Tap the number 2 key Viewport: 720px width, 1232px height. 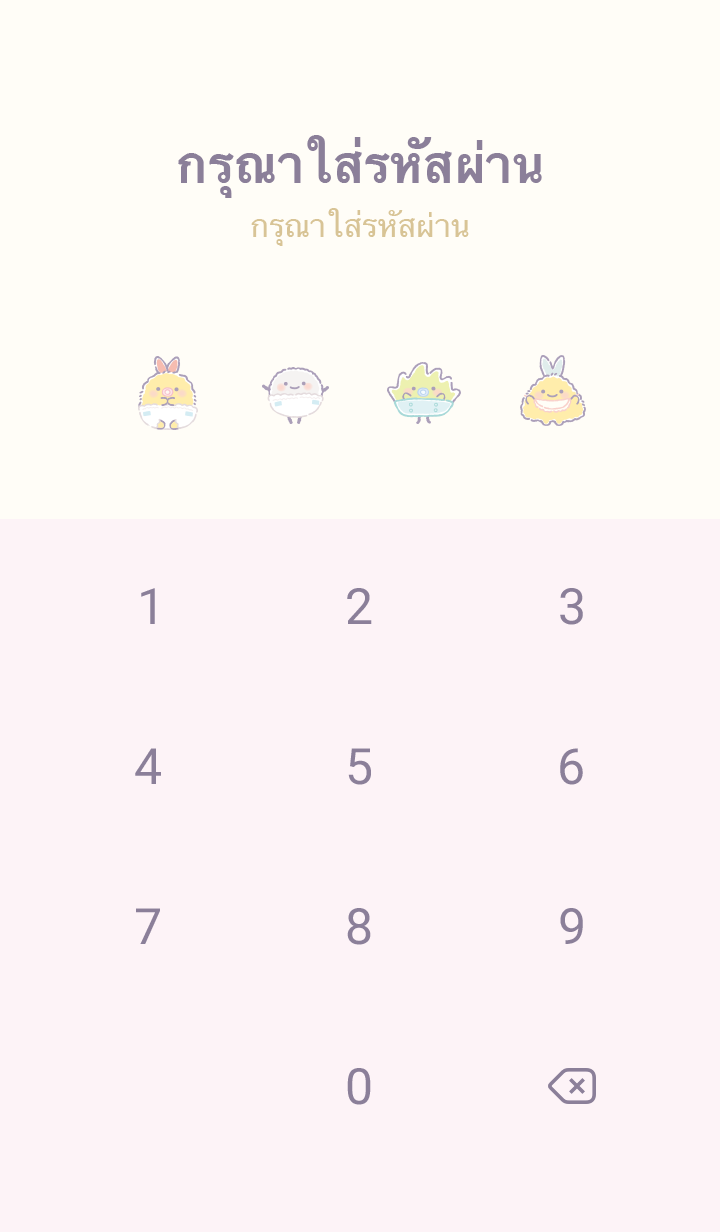click(x=359, y=607)
